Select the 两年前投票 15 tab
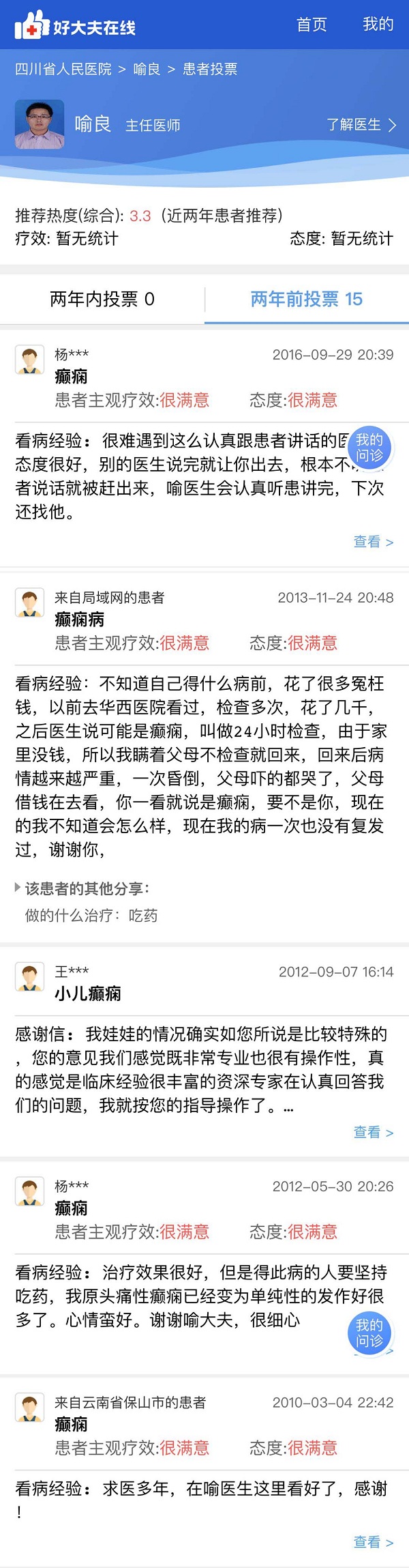The height and width of the screenshot is (1568, 409). pyautogui.click(x=307, y=299)
